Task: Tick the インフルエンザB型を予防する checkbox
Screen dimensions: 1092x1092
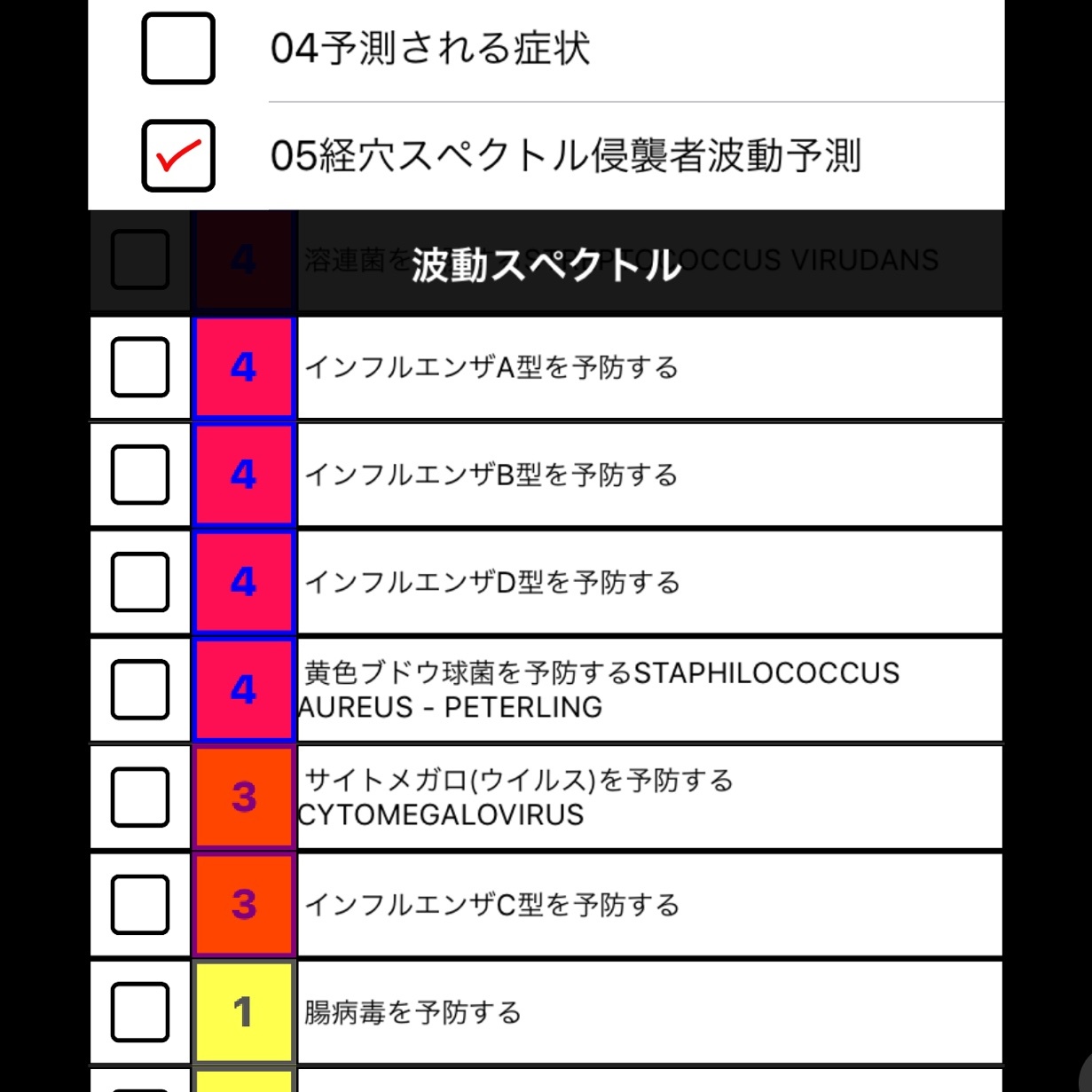Action: pos(140,474)
